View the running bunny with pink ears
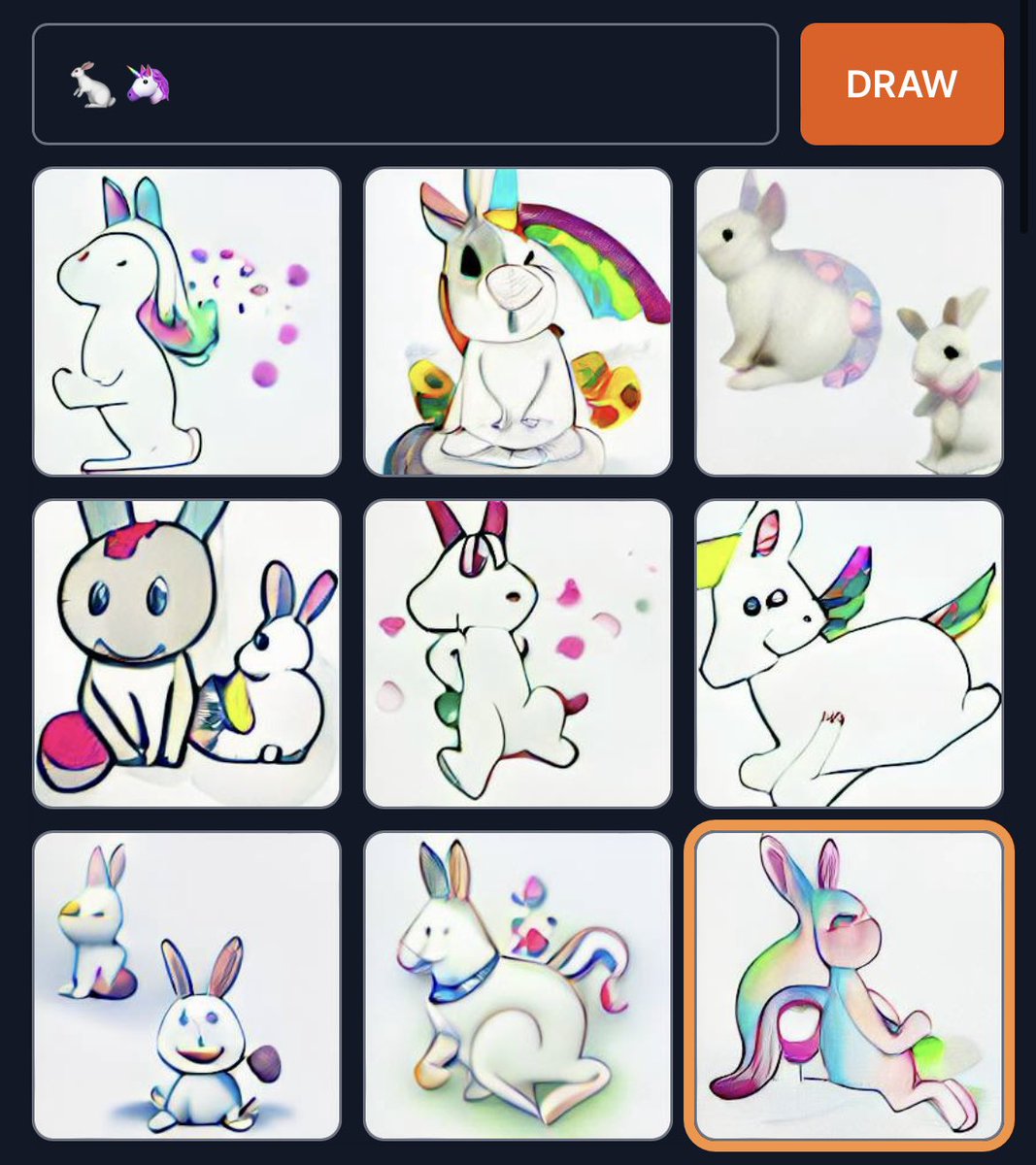Image resolution: width=1036 pixels, height=1165 pixels. [x=518, y=653]
